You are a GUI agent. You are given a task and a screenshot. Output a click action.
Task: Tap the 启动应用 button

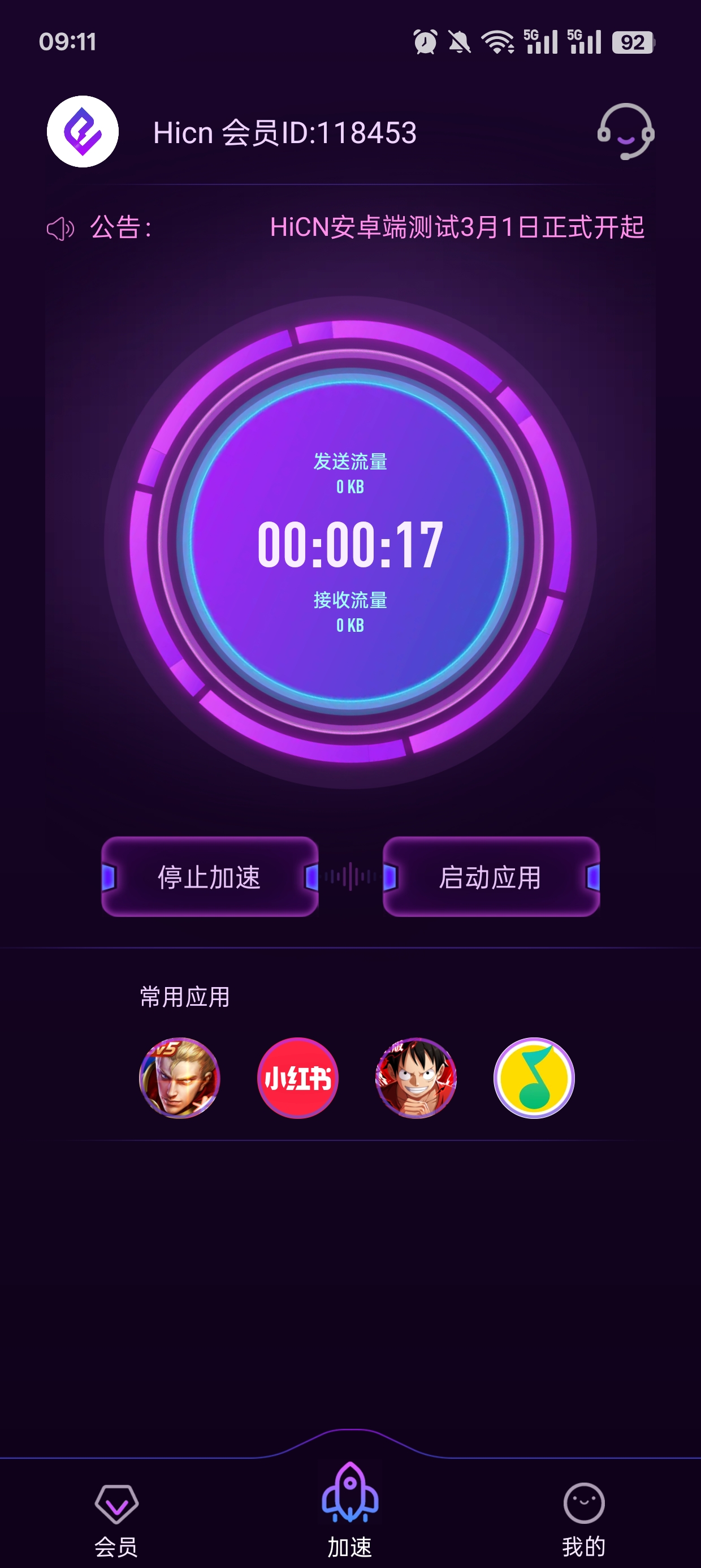click(x=491, y=877)
